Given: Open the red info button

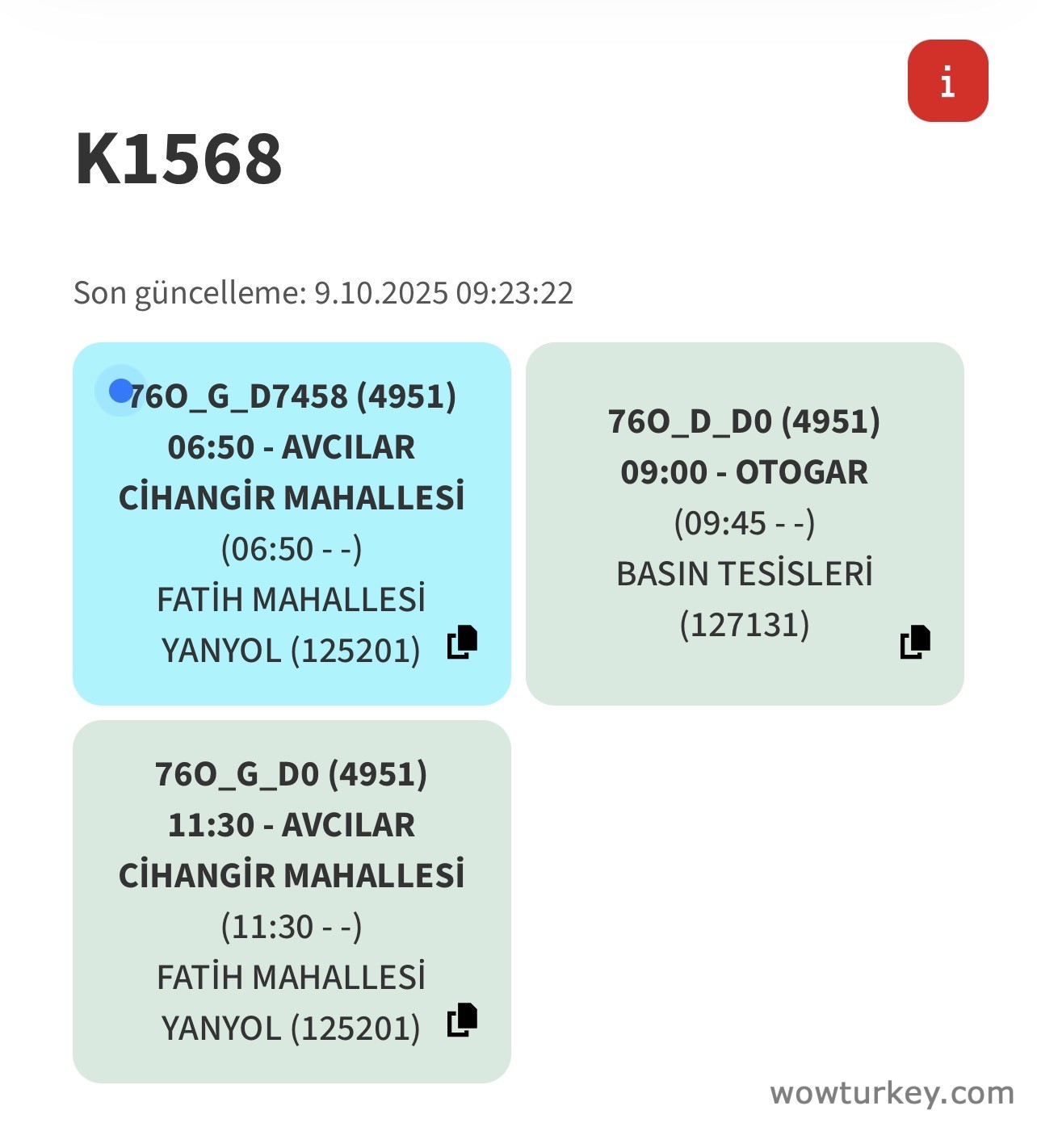Looking at the screenshot, I should click(x=947, y=81).
